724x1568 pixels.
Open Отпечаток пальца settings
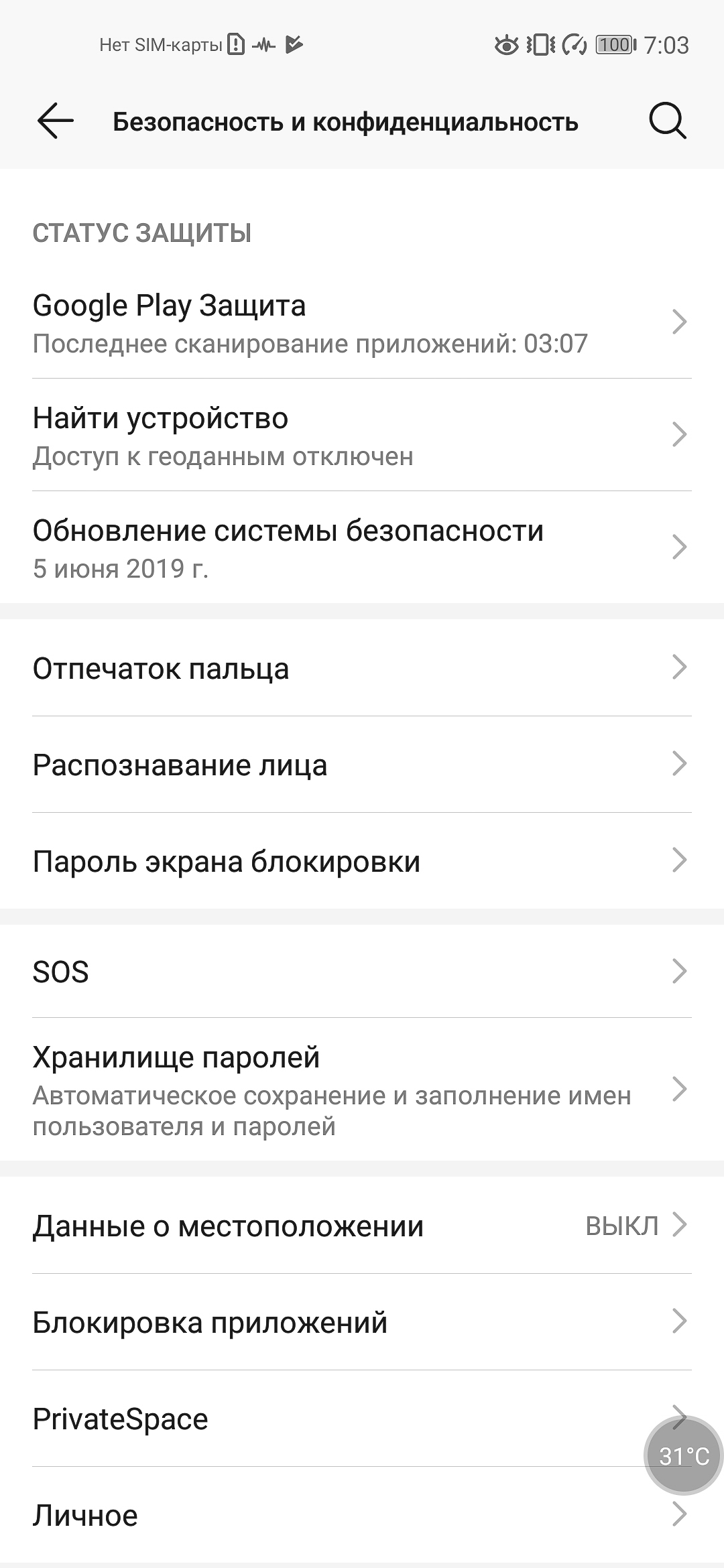362,668
